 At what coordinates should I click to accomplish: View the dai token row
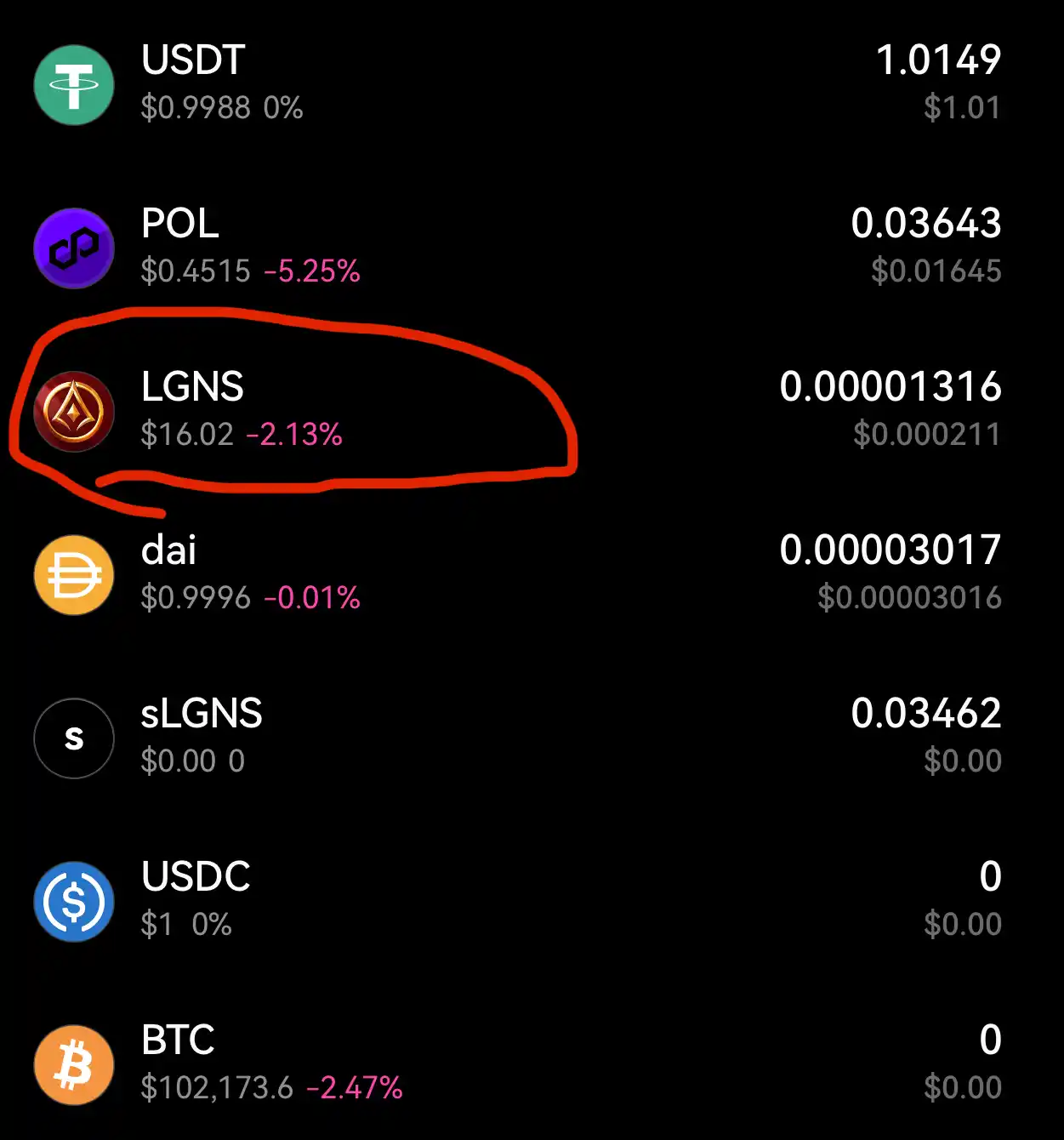[x=510, y=573]
